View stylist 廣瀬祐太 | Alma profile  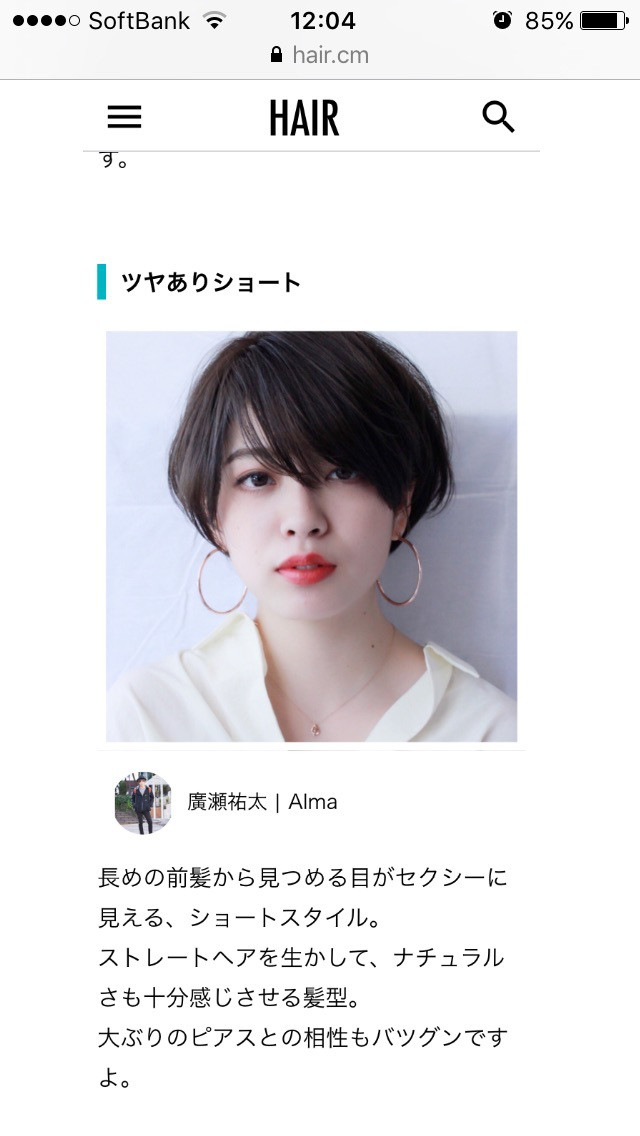pyautogui.click(x=262, y=802)
